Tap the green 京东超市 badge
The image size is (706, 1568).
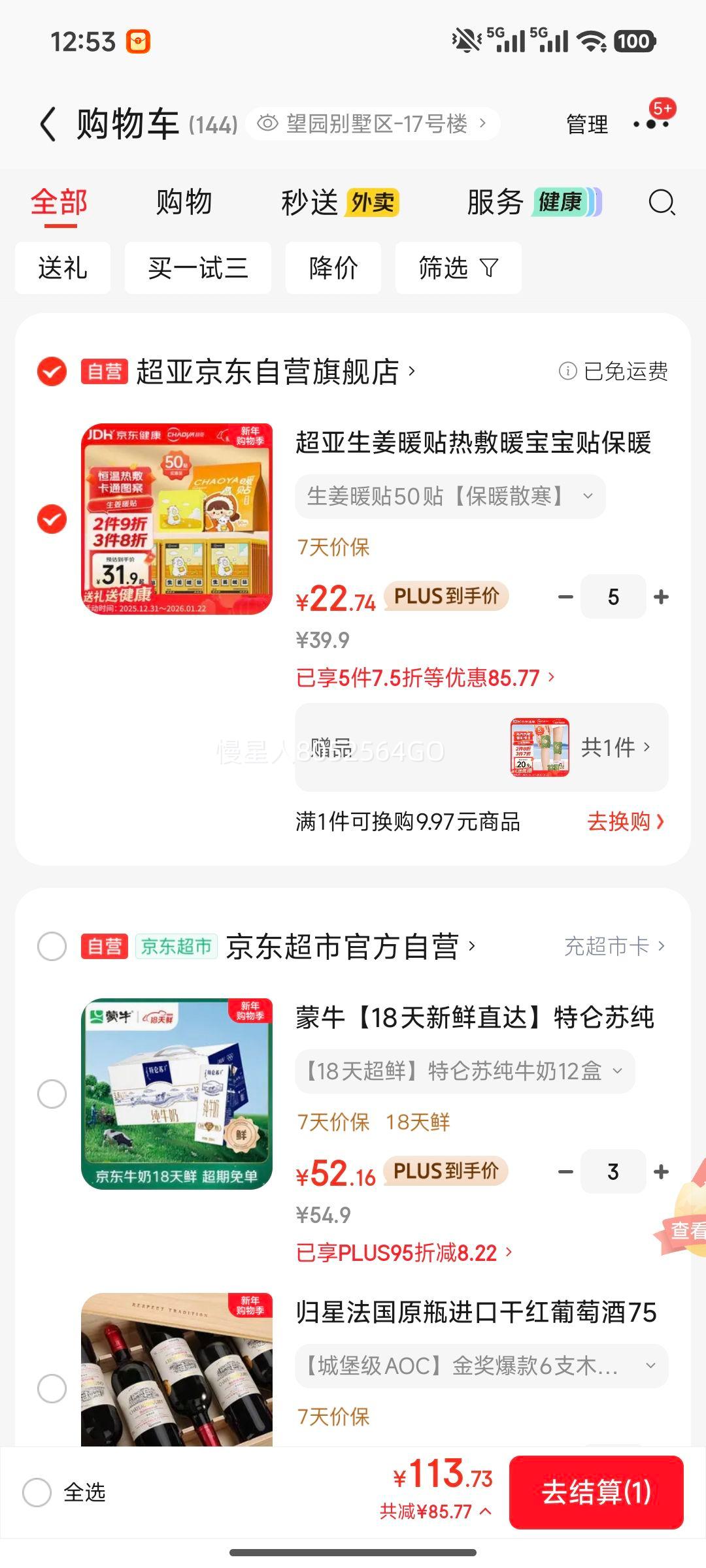pos(176,947)
